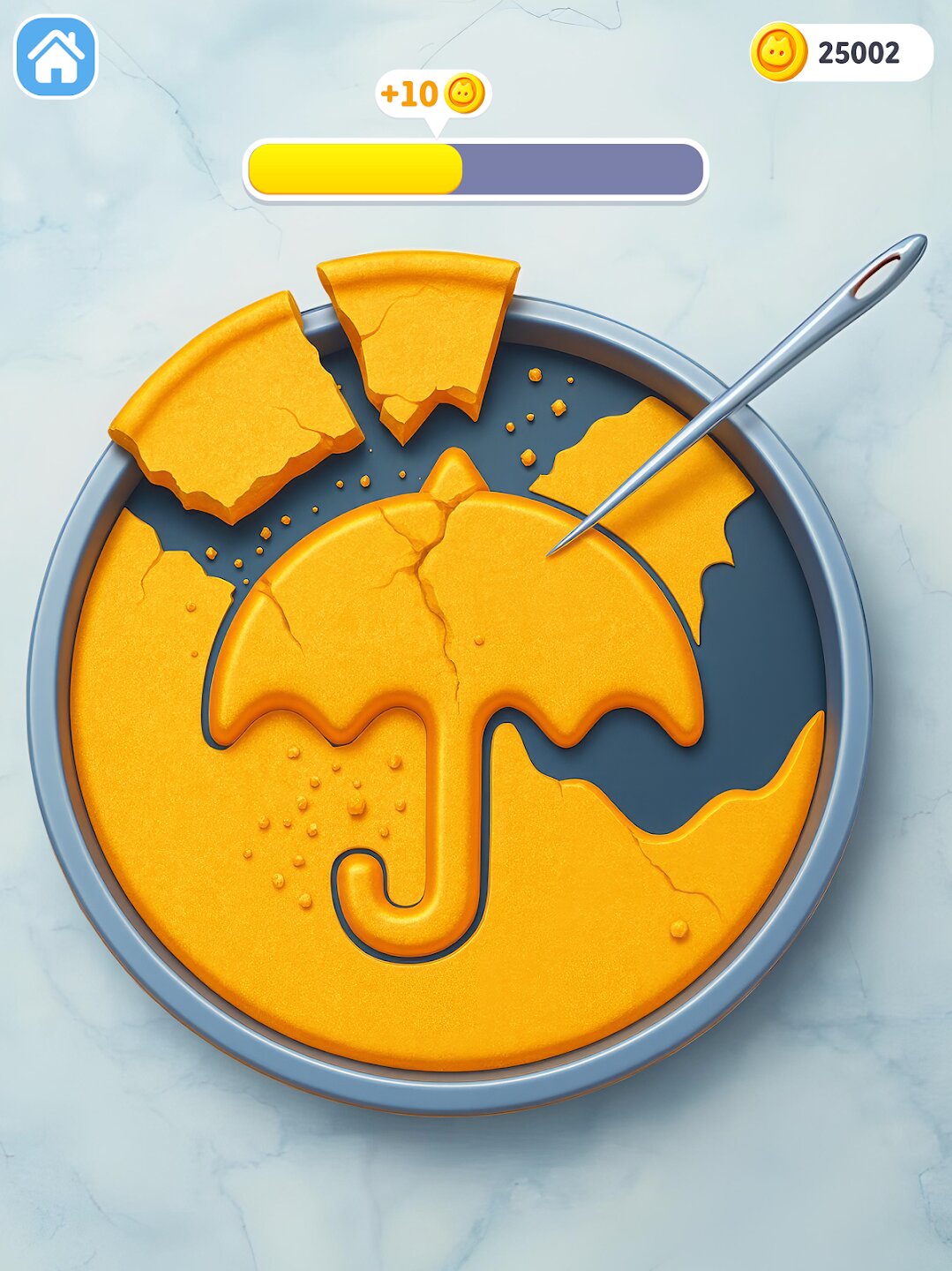The height and width of the screenshot is (1271, 952).
Task: Open the coin balance showing 25002
Action: [841, 53]
